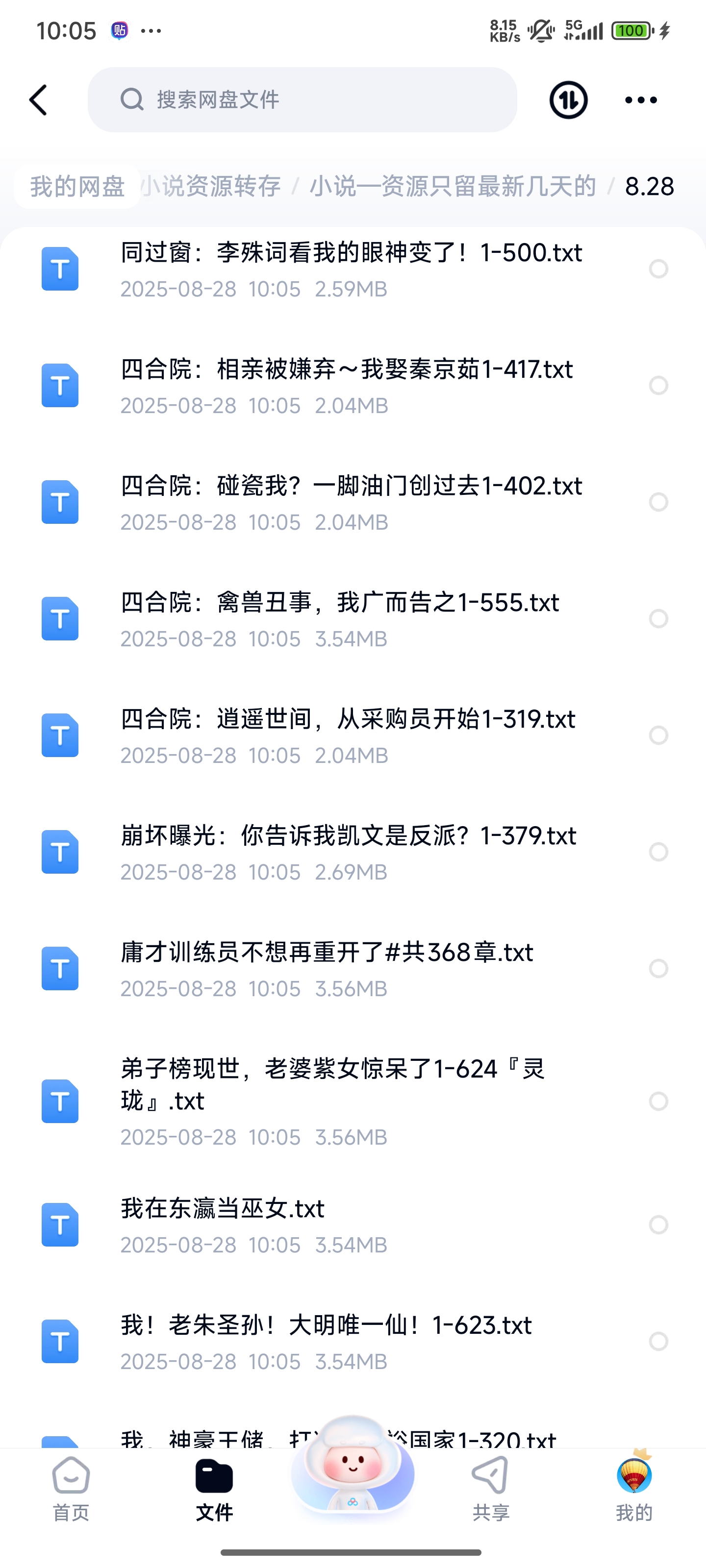Select checkbox for 我在东瀛当巫女.txt

pyautogui.click(x=658, y=1225)
